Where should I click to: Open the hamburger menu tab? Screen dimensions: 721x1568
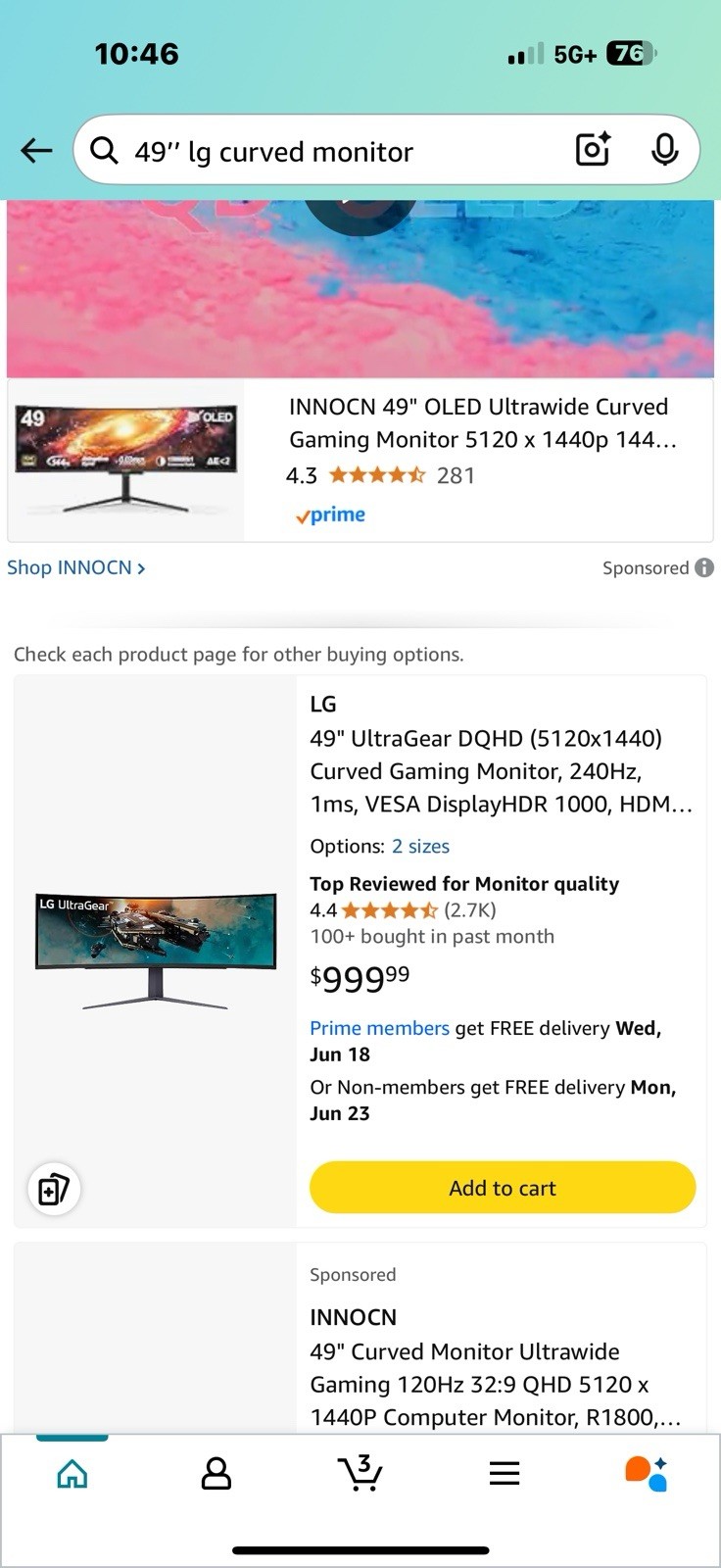(x=504, y=1474)
